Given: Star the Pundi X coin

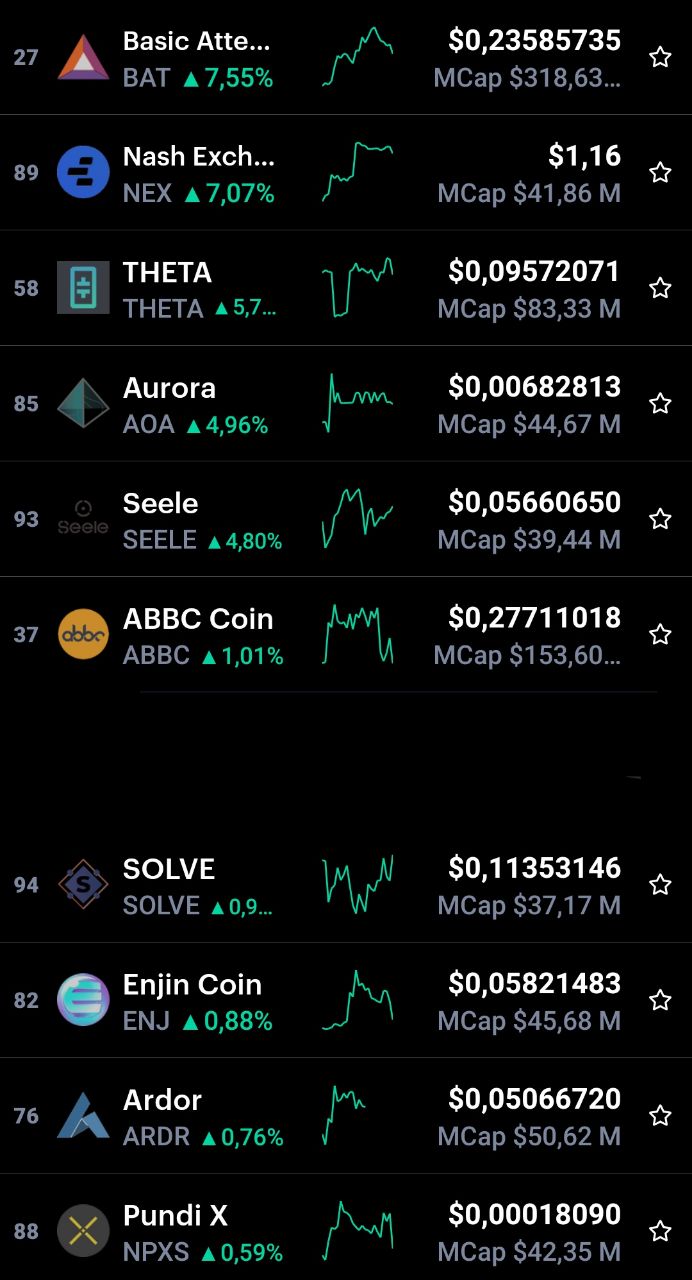Looking at the screenshot, I should coord(660,1231).
